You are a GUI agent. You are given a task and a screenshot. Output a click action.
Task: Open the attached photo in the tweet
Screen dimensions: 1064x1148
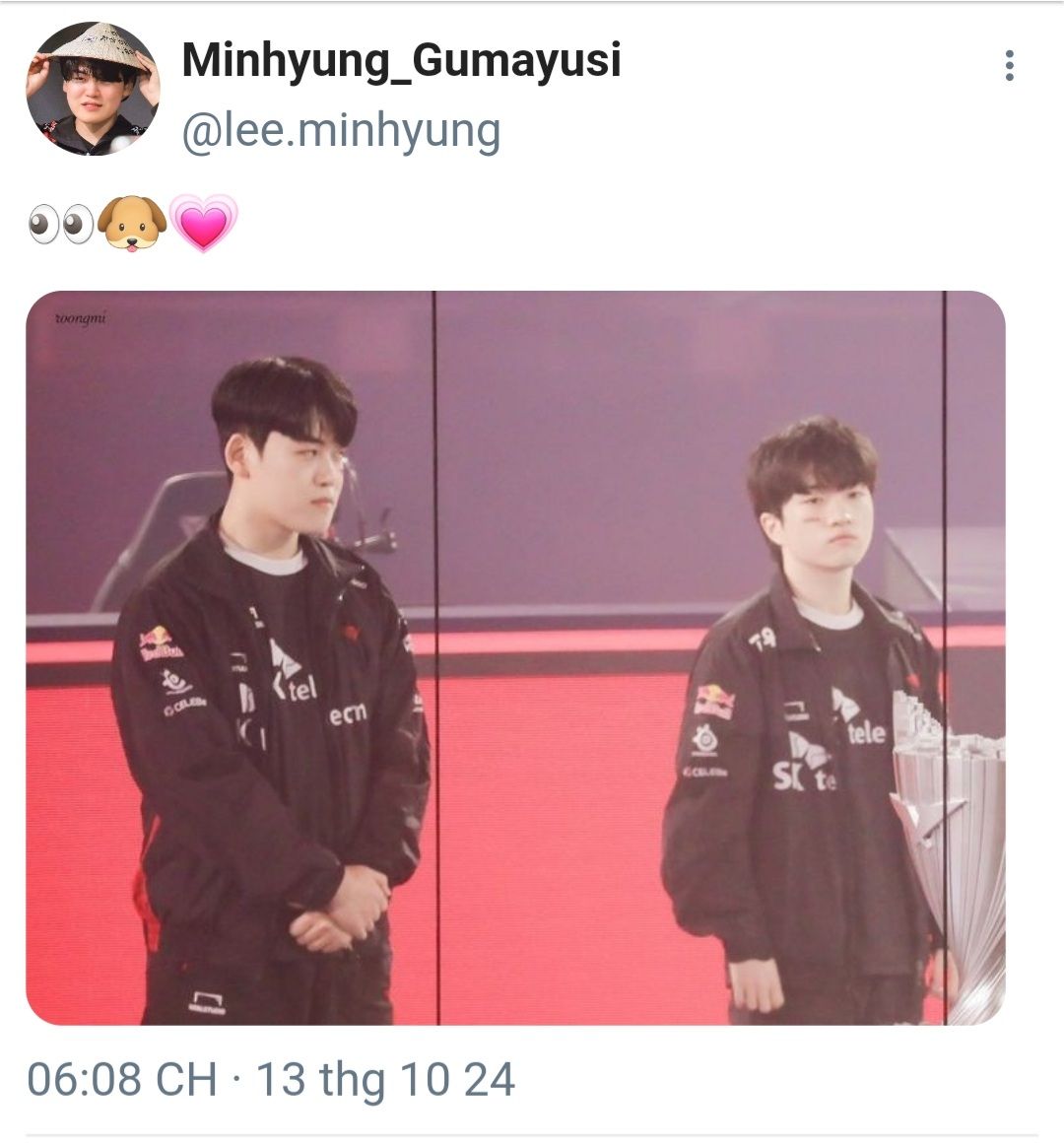pos(515,657)
